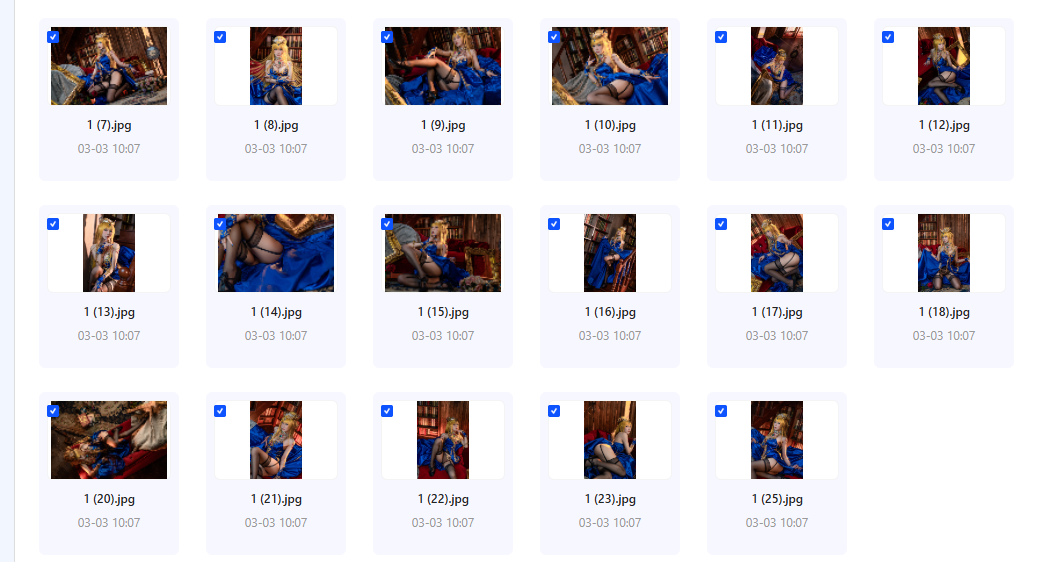Open image 1 (14).jpg
This screenshot has width=1056, height=562.
(276, 253)
